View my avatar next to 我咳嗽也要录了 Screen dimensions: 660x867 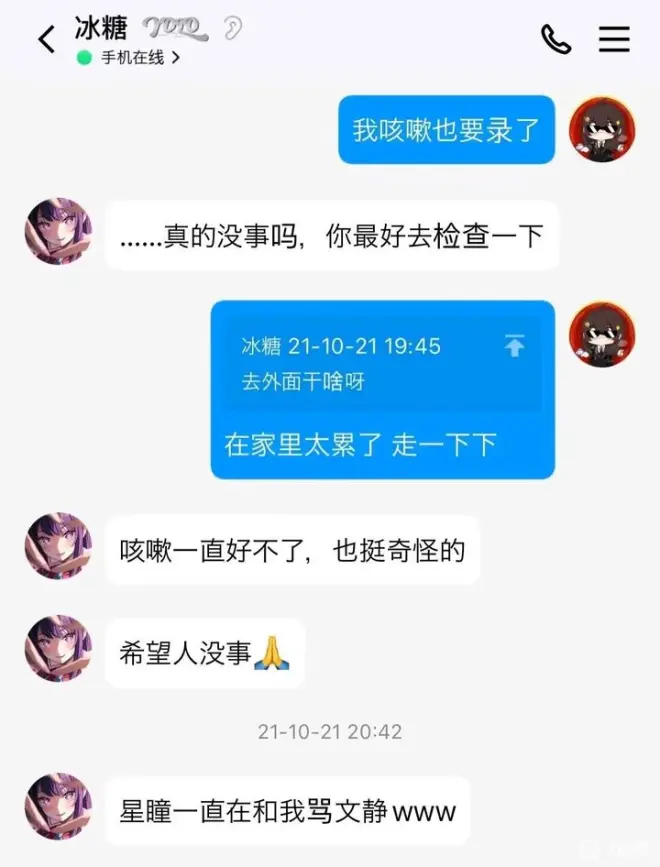point(602,131)
